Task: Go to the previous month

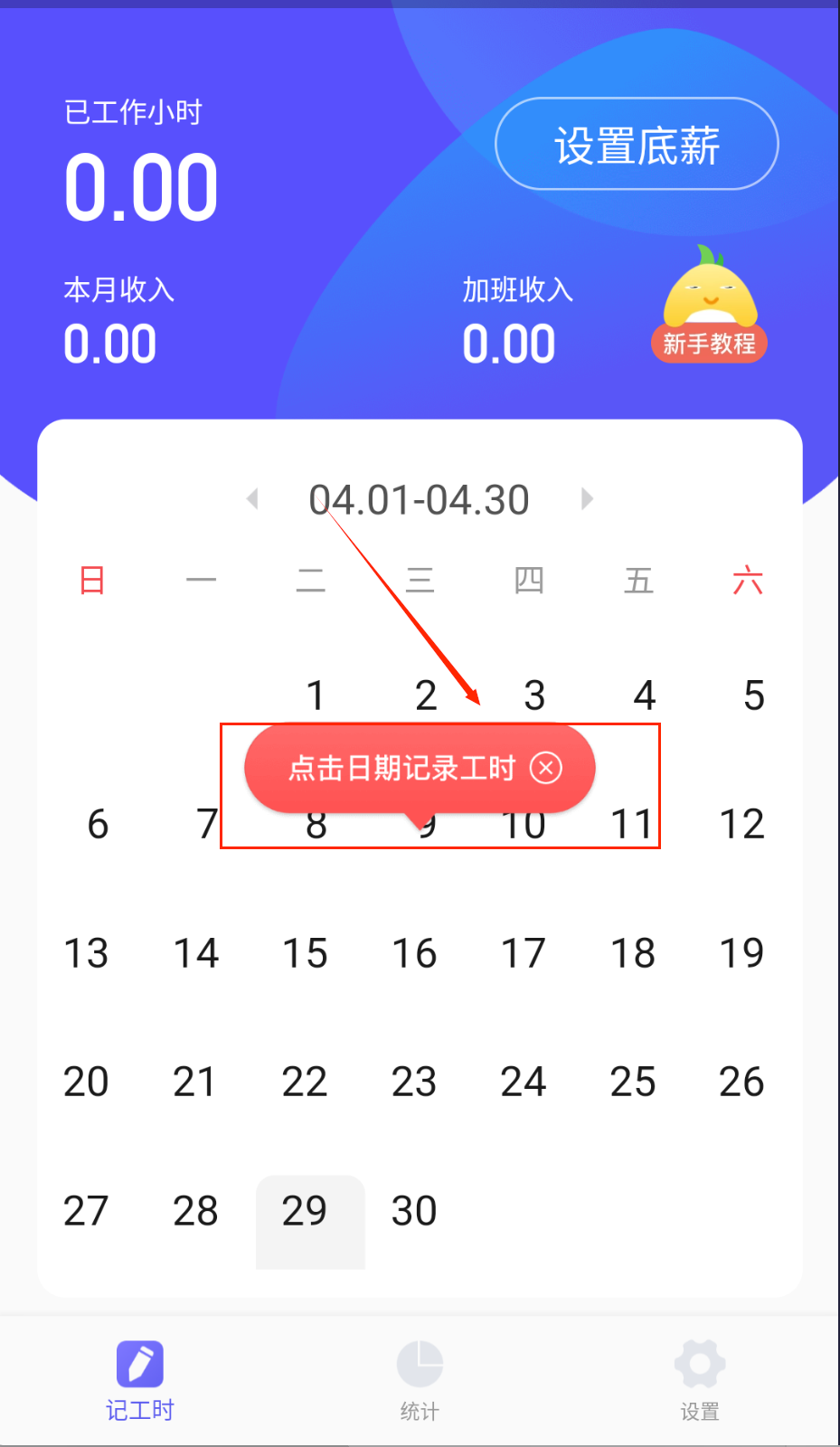Action: (x=252, y=498)
